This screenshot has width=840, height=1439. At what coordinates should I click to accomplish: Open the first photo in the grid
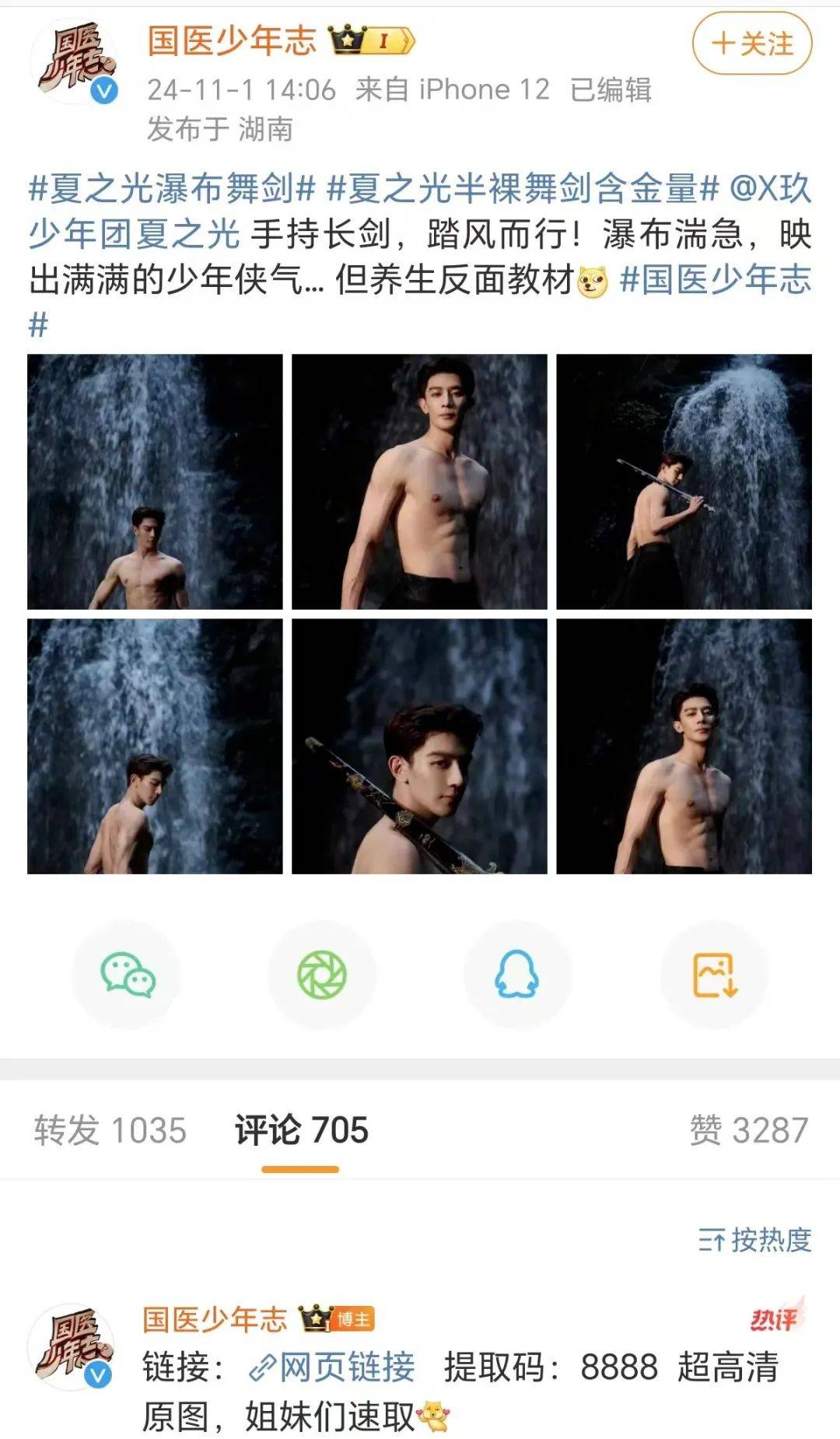coord(155,481)
